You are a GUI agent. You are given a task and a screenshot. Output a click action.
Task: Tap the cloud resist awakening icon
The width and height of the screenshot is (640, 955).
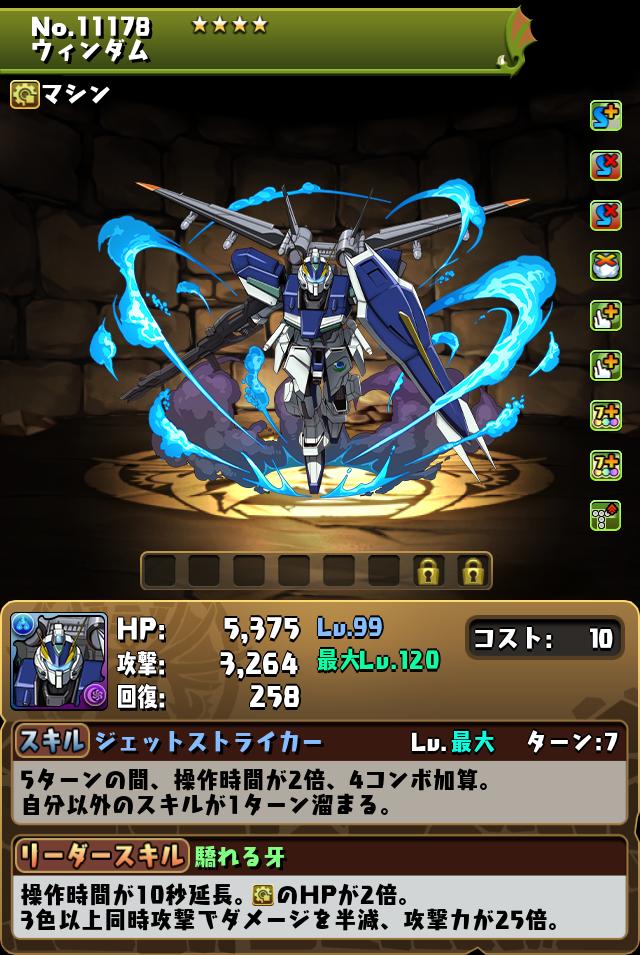coord(605,265)
